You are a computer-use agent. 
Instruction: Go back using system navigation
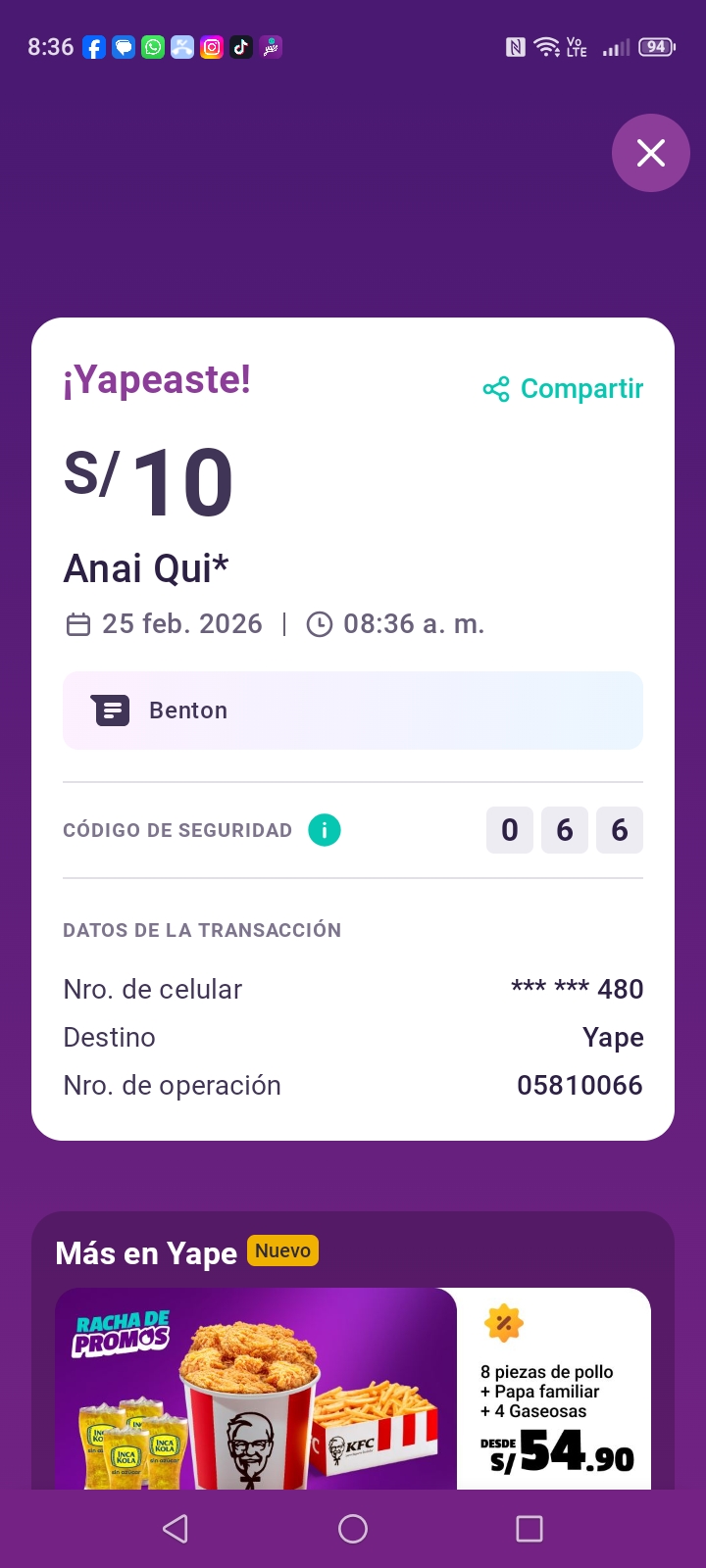pos(176,1529)
